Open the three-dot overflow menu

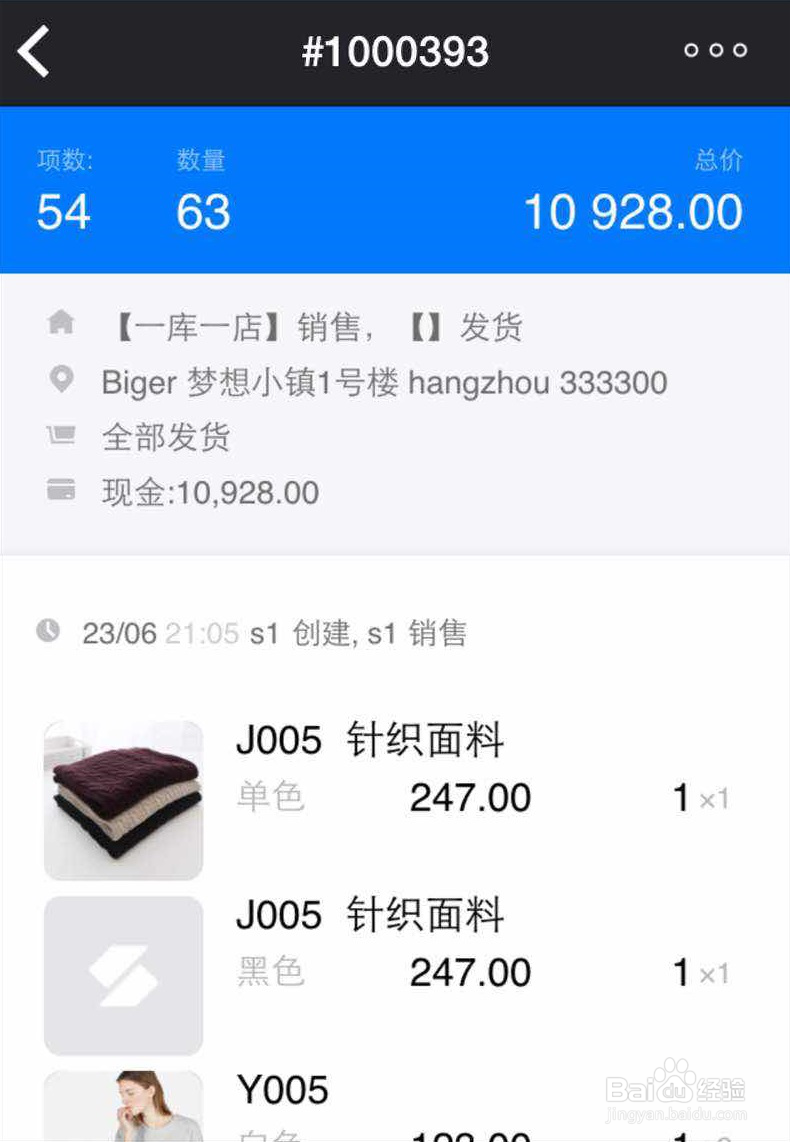click(716, 50)
